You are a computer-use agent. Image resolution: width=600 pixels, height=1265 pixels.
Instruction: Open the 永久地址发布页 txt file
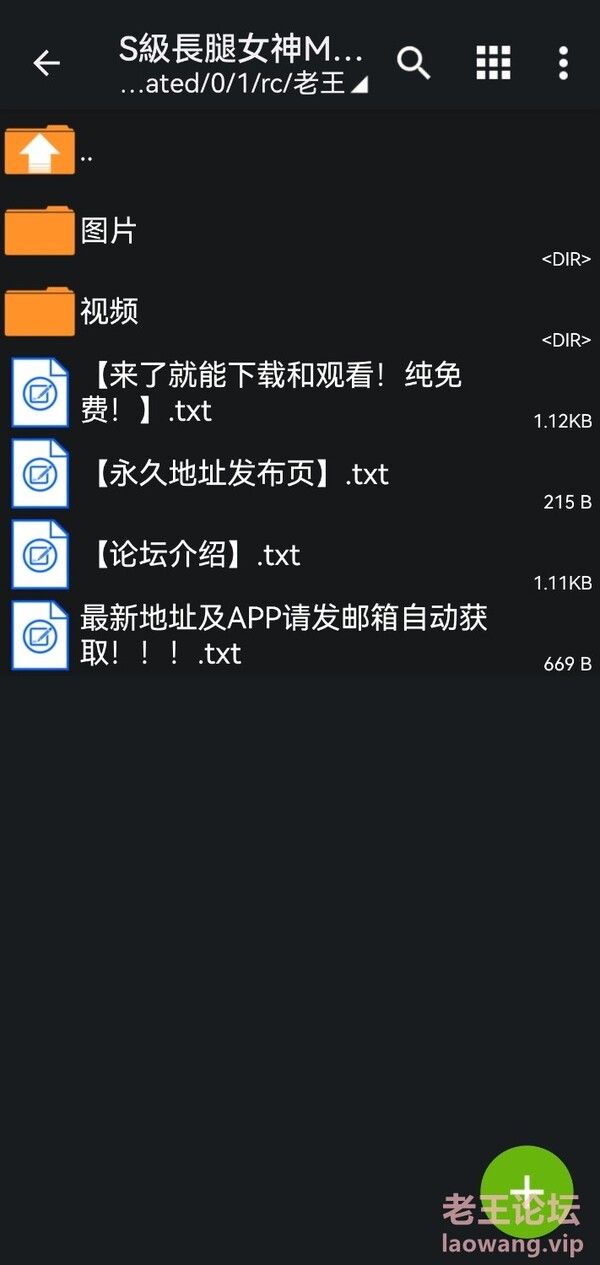[x=300, y=473]
